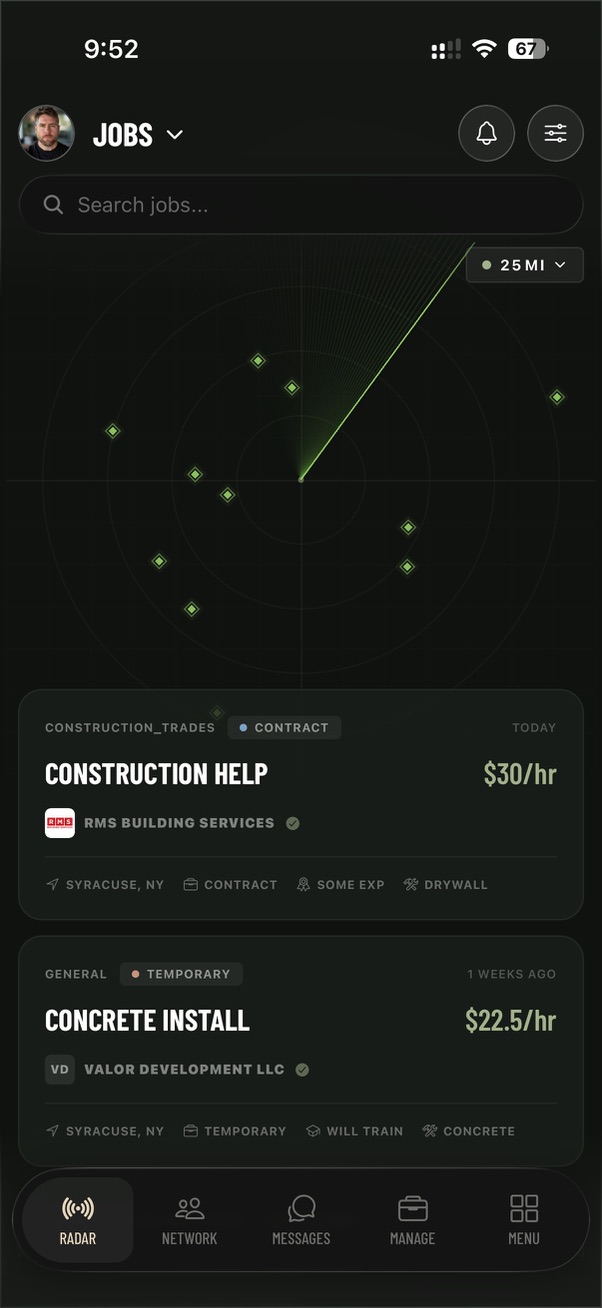Switch to the Network tab
The width and height of the screenshot is (602, 1308).
click(189, 1220)
